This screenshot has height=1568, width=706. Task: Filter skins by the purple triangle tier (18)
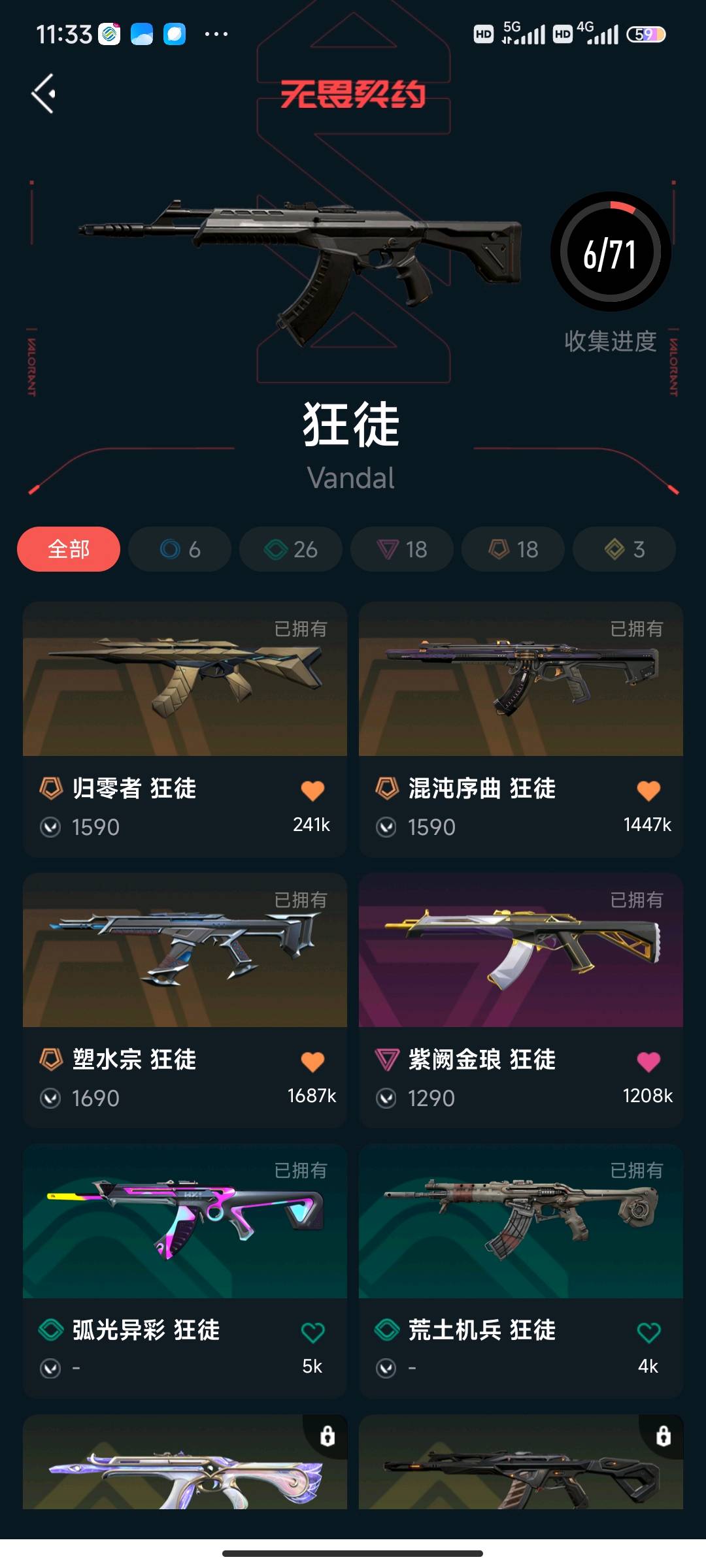pyautogui.click(x=402, y=549)
